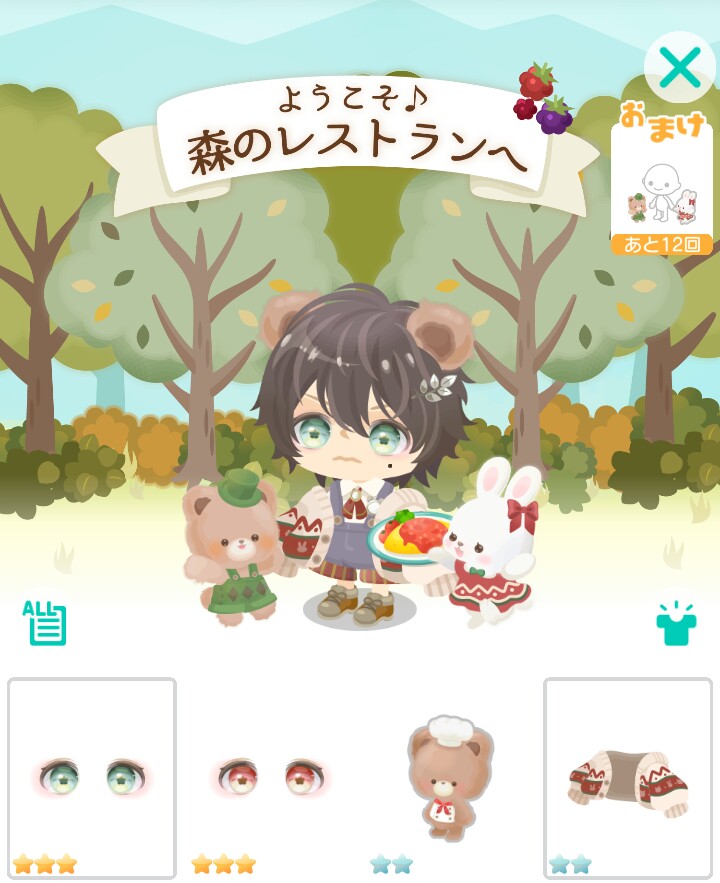Select the red eyes item
Image resolution: width=720 pixels, height=883 pixels.
point(270,778)
